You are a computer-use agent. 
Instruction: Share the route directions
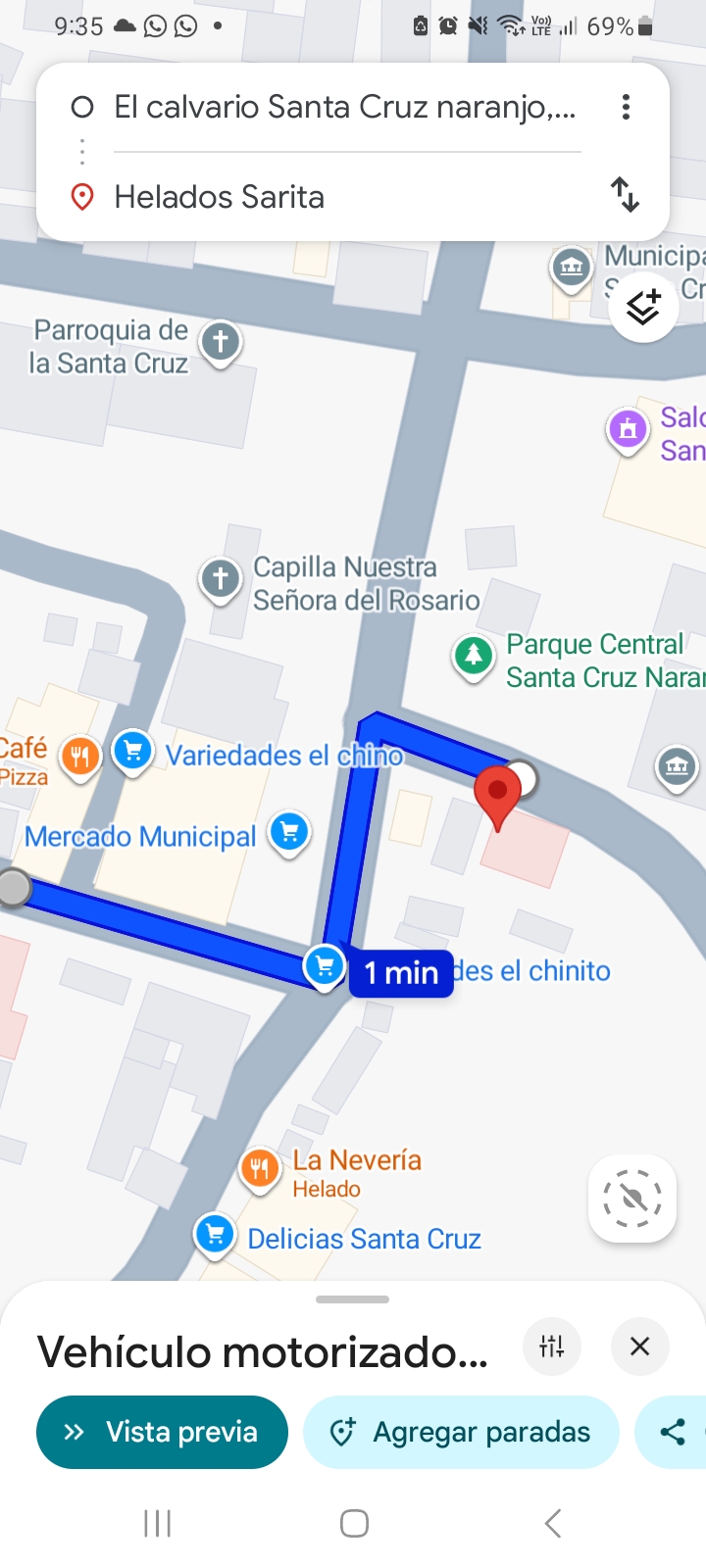(673, 1432)
